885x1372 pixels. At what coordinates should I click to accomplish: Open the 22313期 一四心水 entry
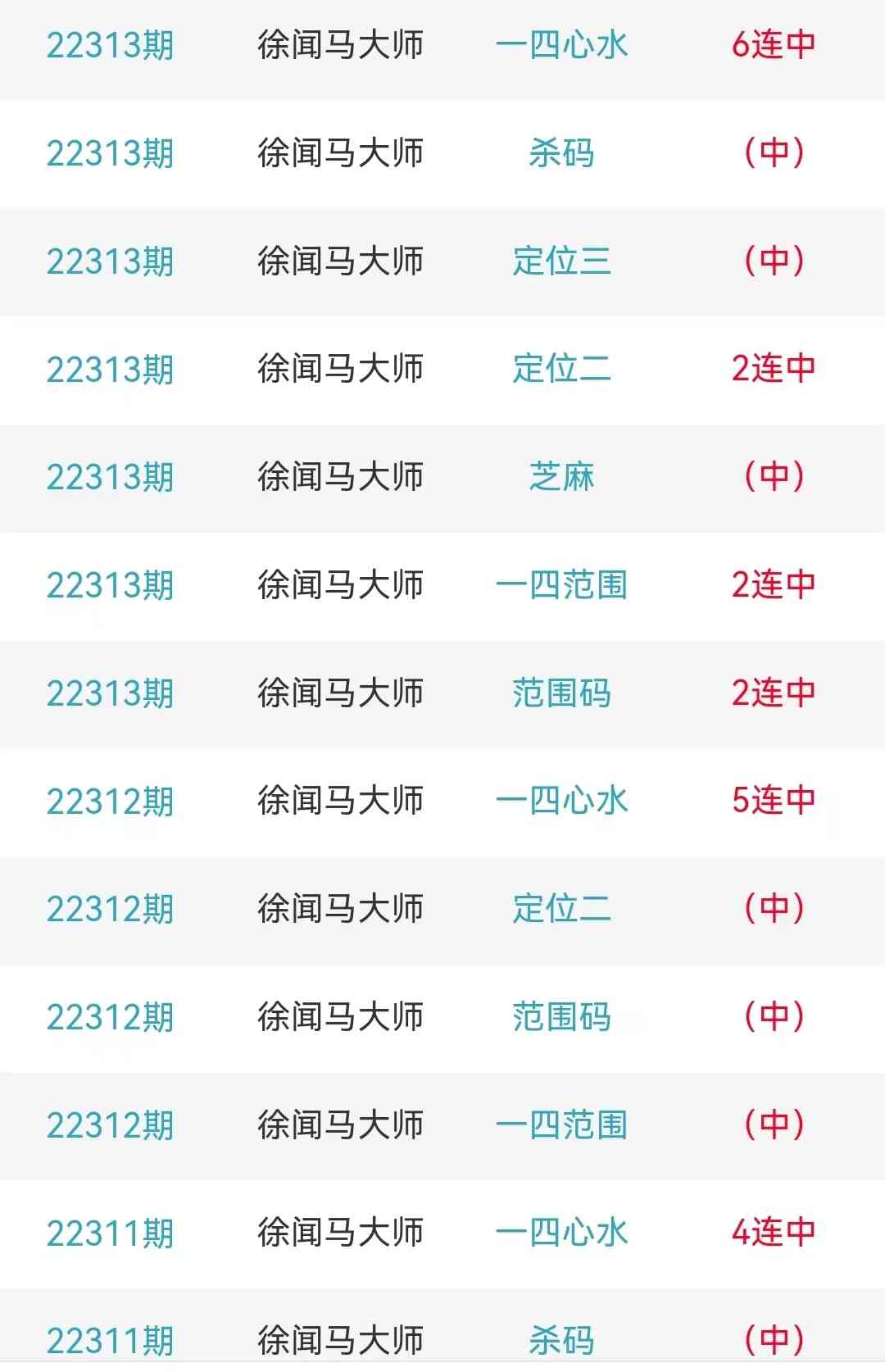(561, 45)
